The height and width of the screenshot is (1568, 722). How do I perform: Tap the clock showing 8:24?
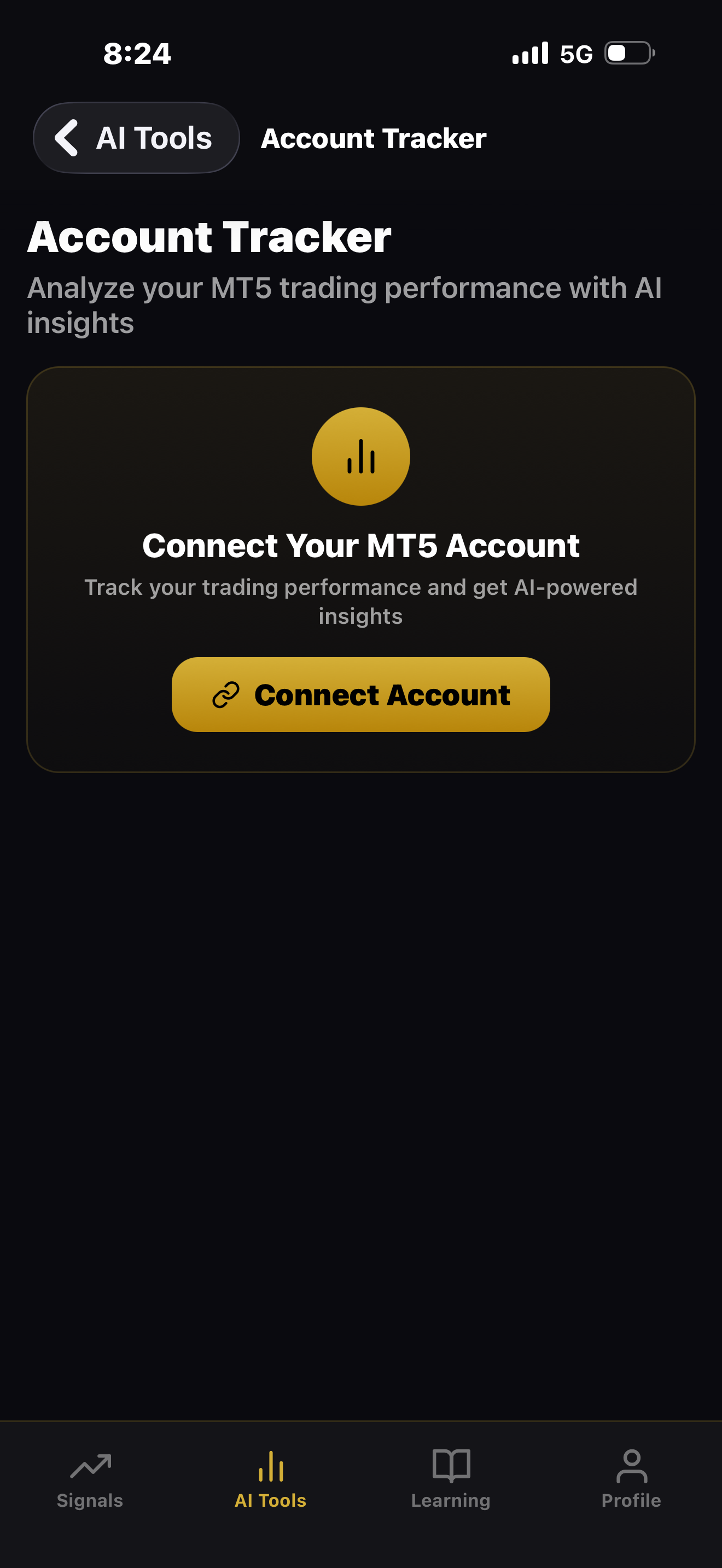click(137, 54)
